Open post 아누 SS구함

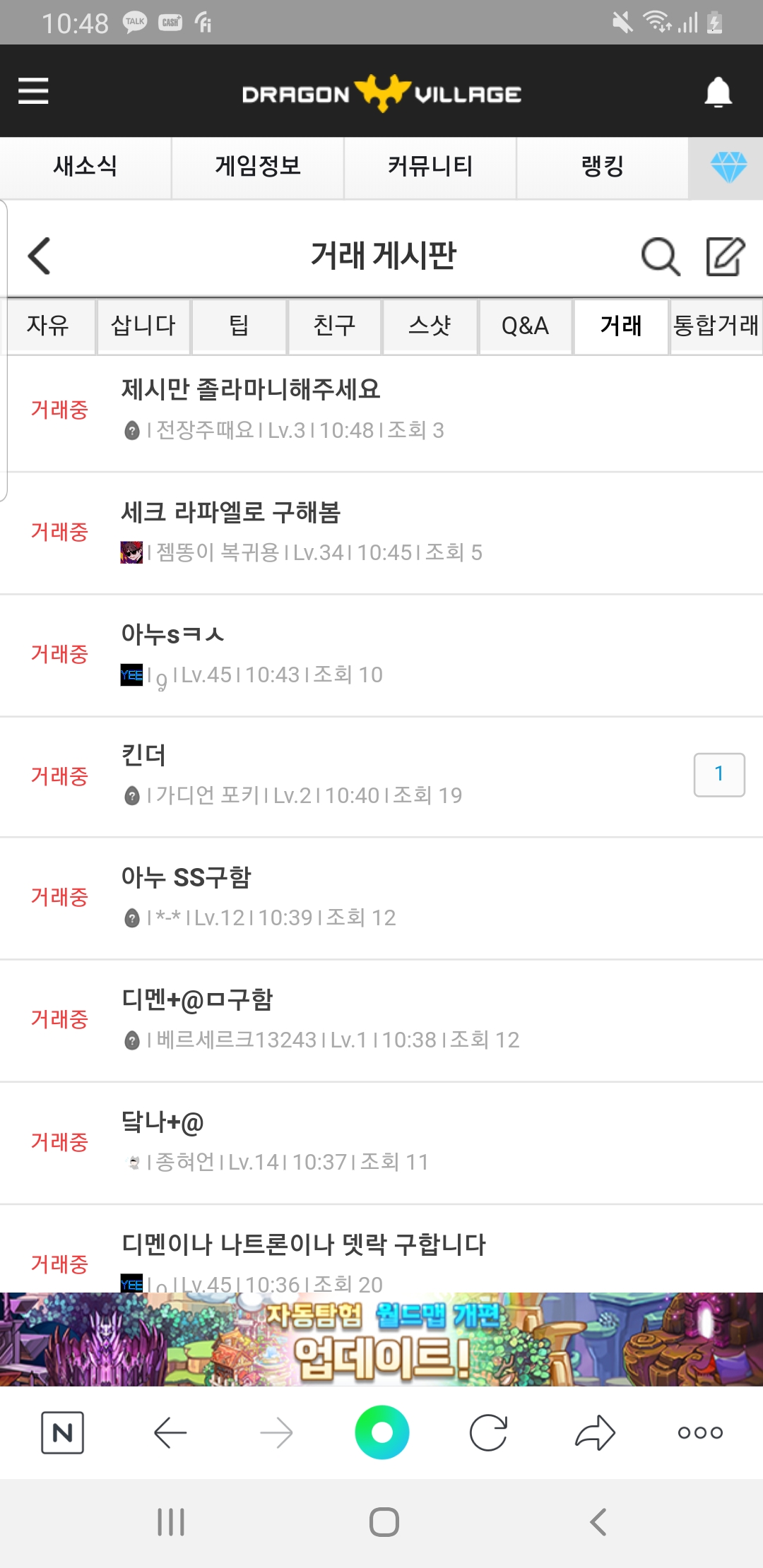pyautogui.click(x=187, y=877)
